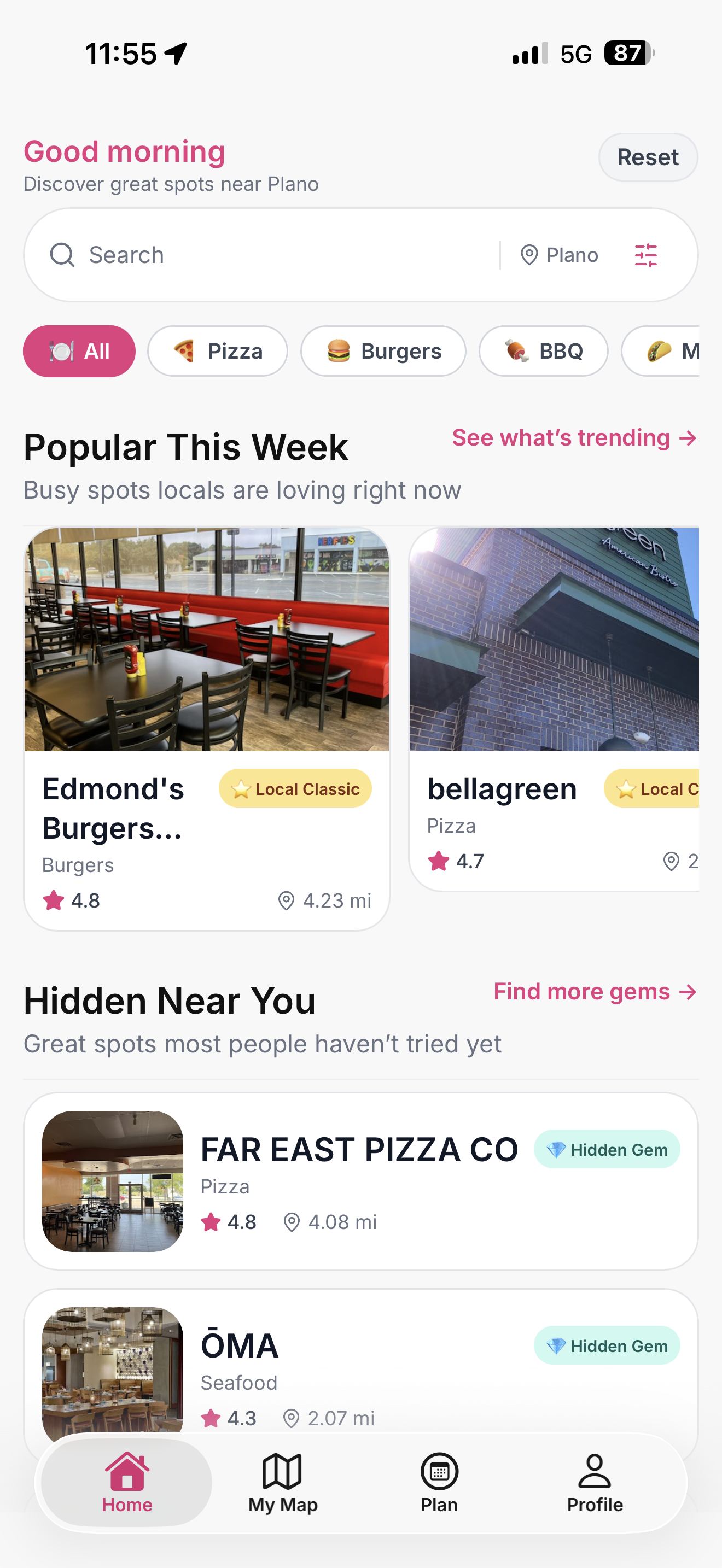Tap into the Search input field

(243, 254)
